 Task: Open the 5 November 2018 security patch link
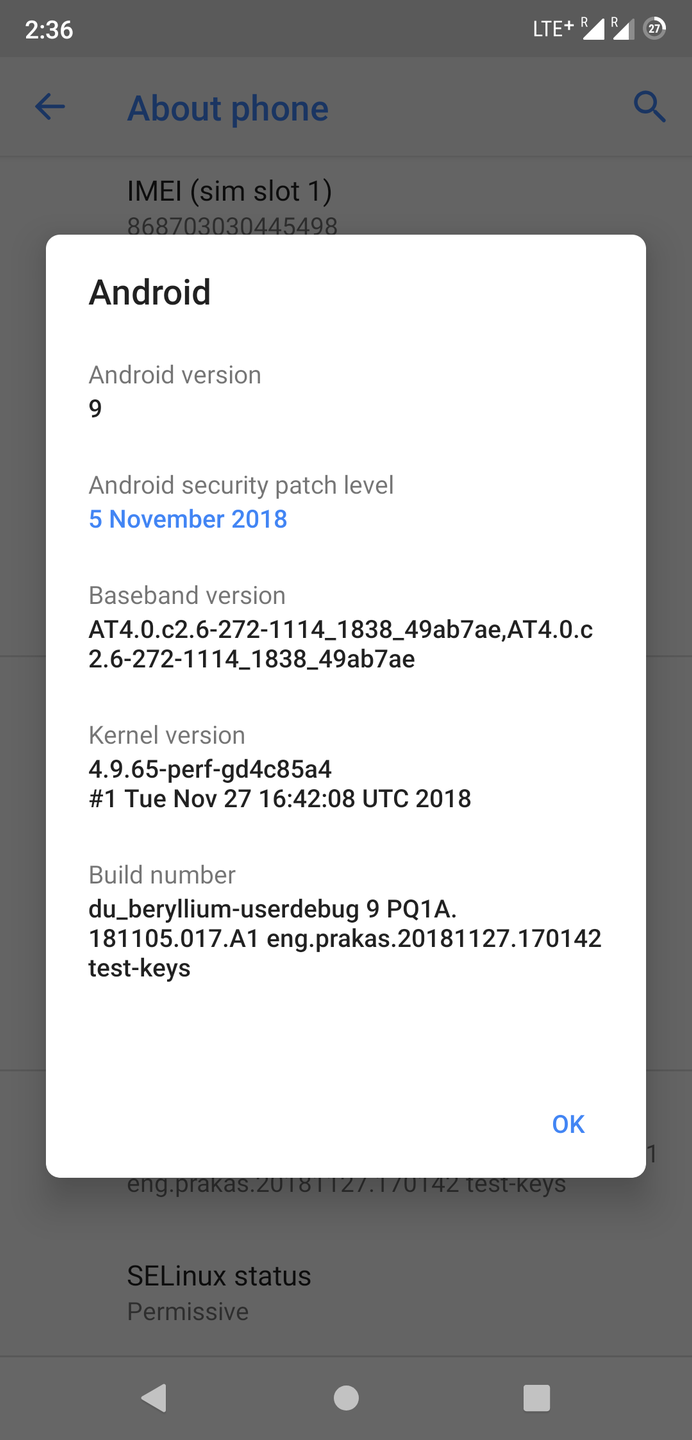[188, 519]
